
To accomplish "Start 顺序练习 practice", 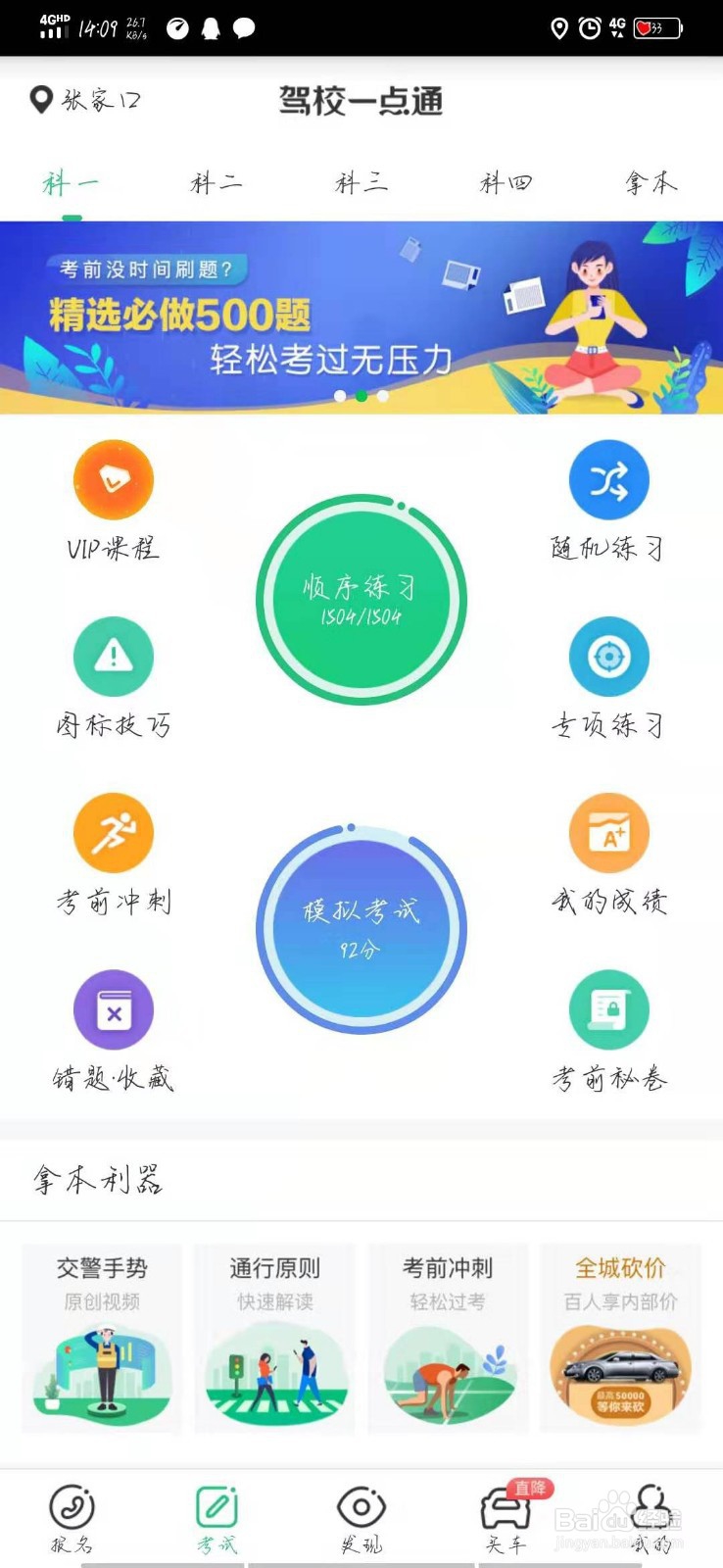I will 361,599.
